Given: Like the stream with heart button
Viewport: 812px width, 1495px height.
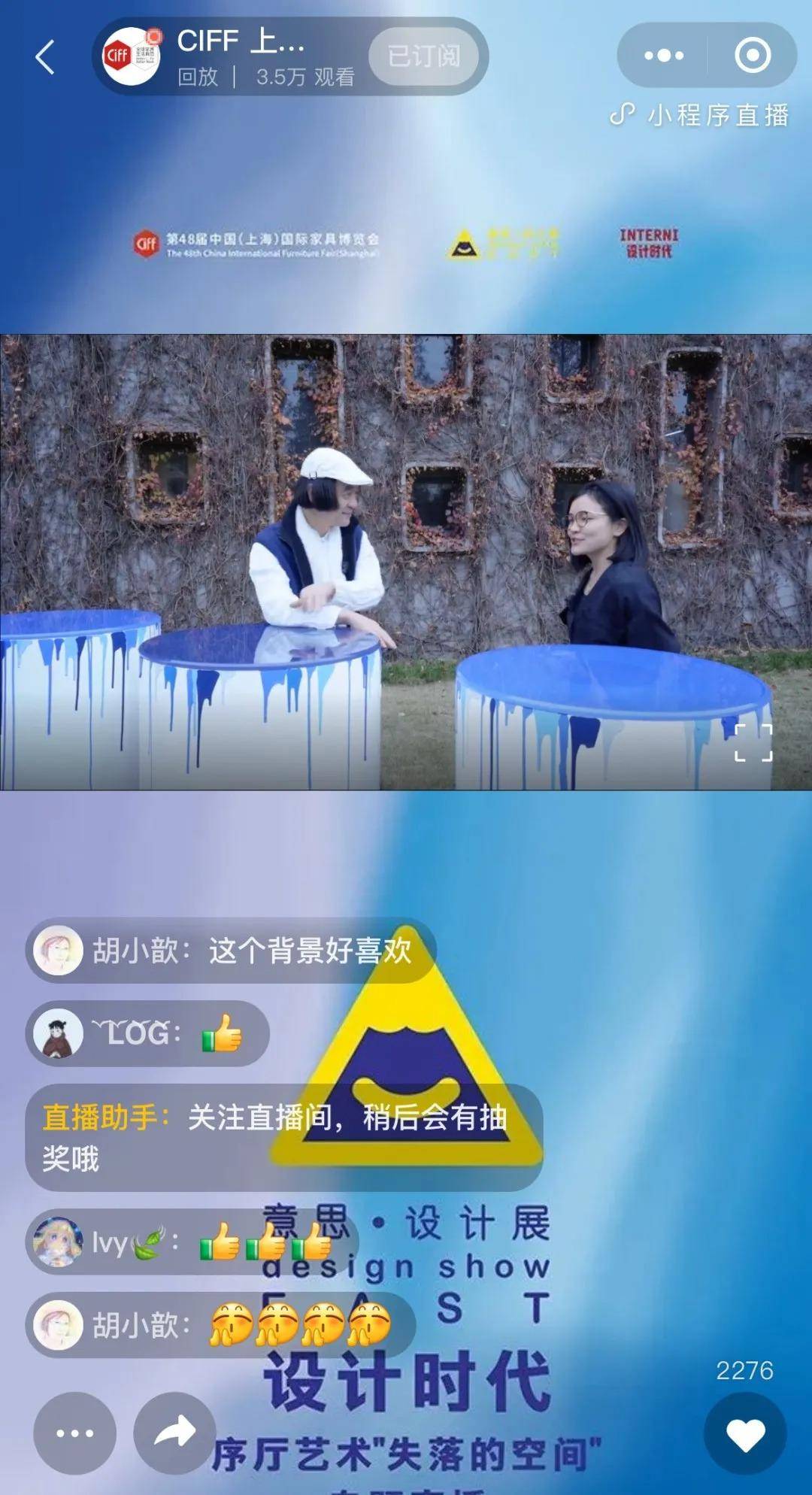Looking at the screenshot, I should [x=744, y=1435].
